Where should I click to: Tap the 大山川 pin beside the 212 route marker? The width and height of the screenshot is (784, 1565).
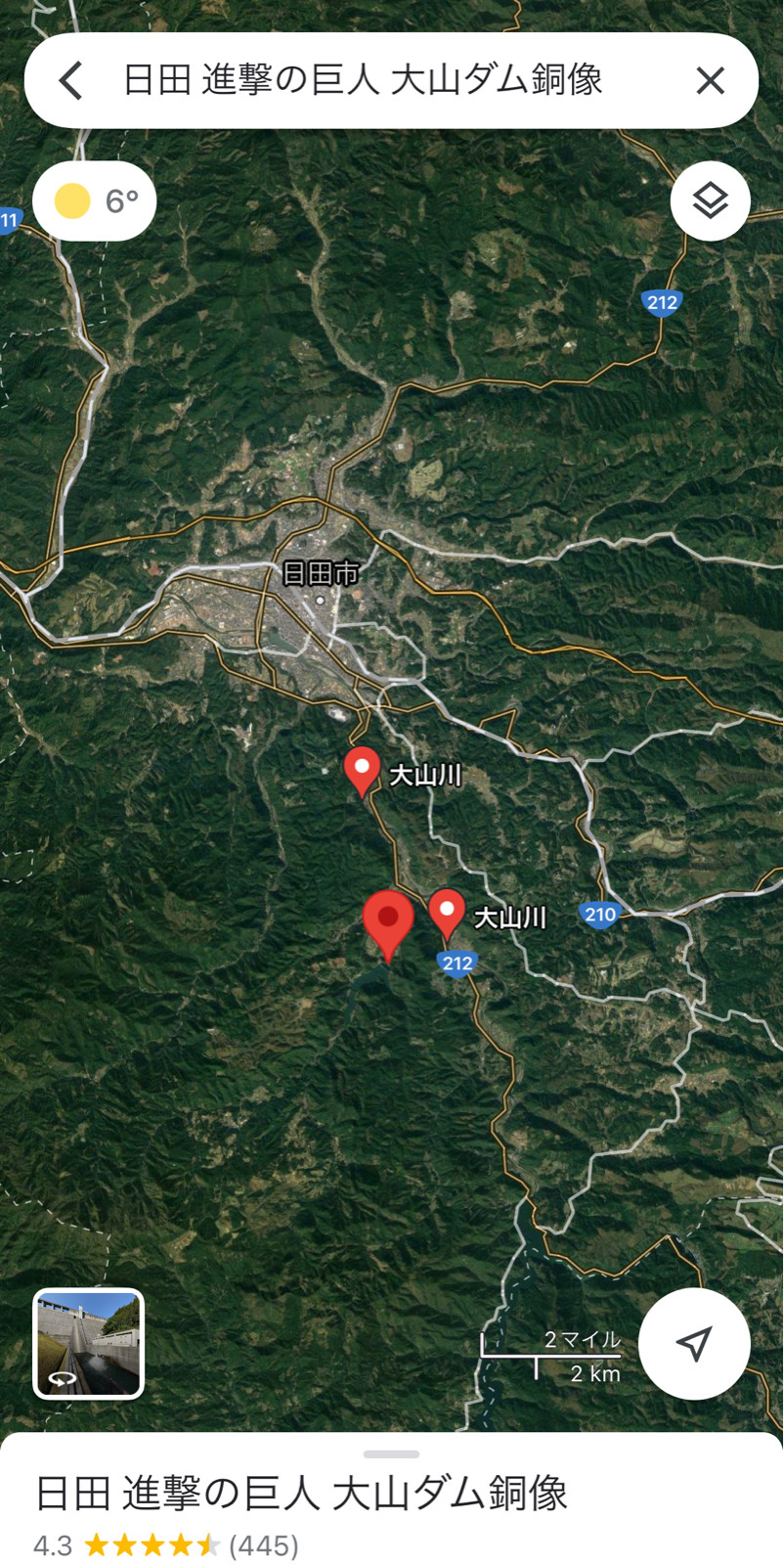click(447, 915)
